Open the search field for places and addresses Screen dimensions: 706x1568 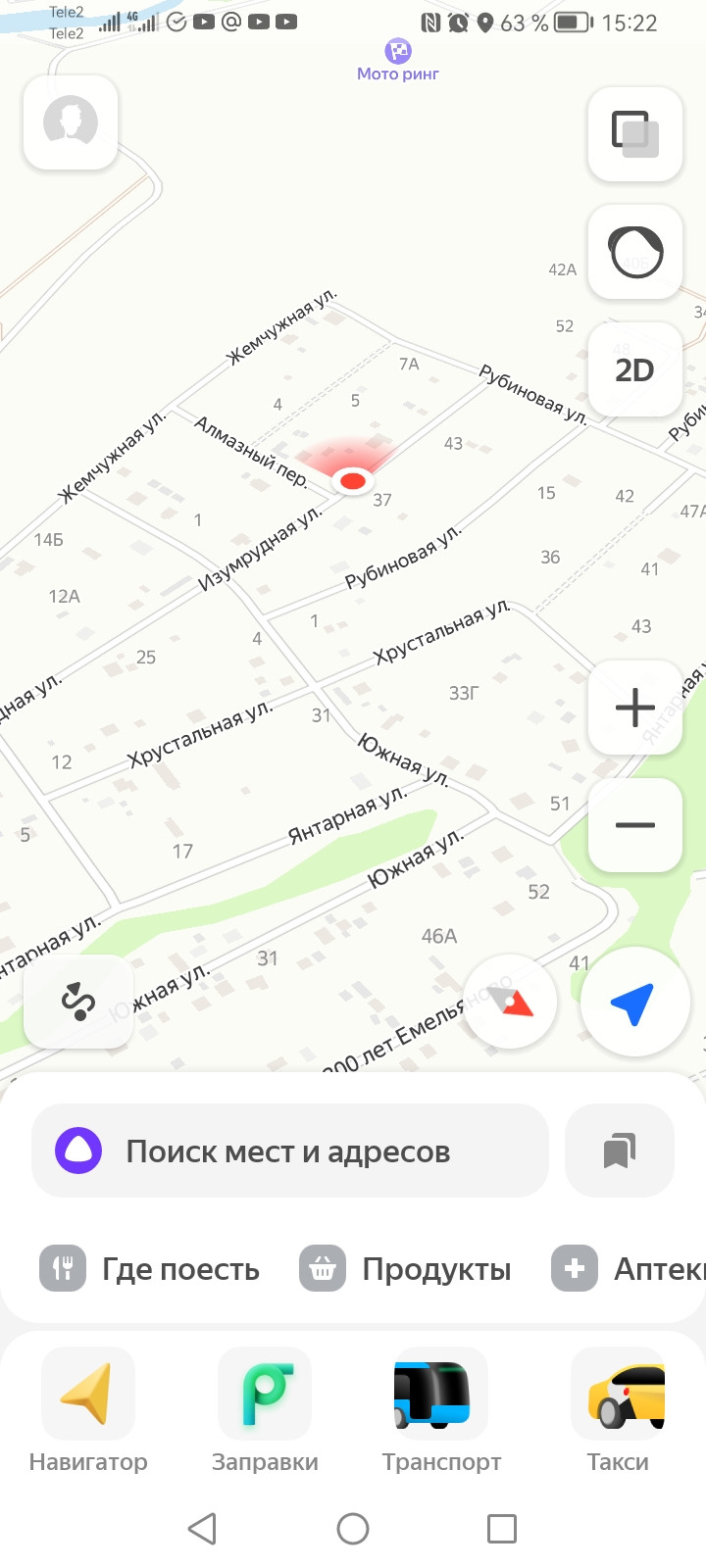289,1151
